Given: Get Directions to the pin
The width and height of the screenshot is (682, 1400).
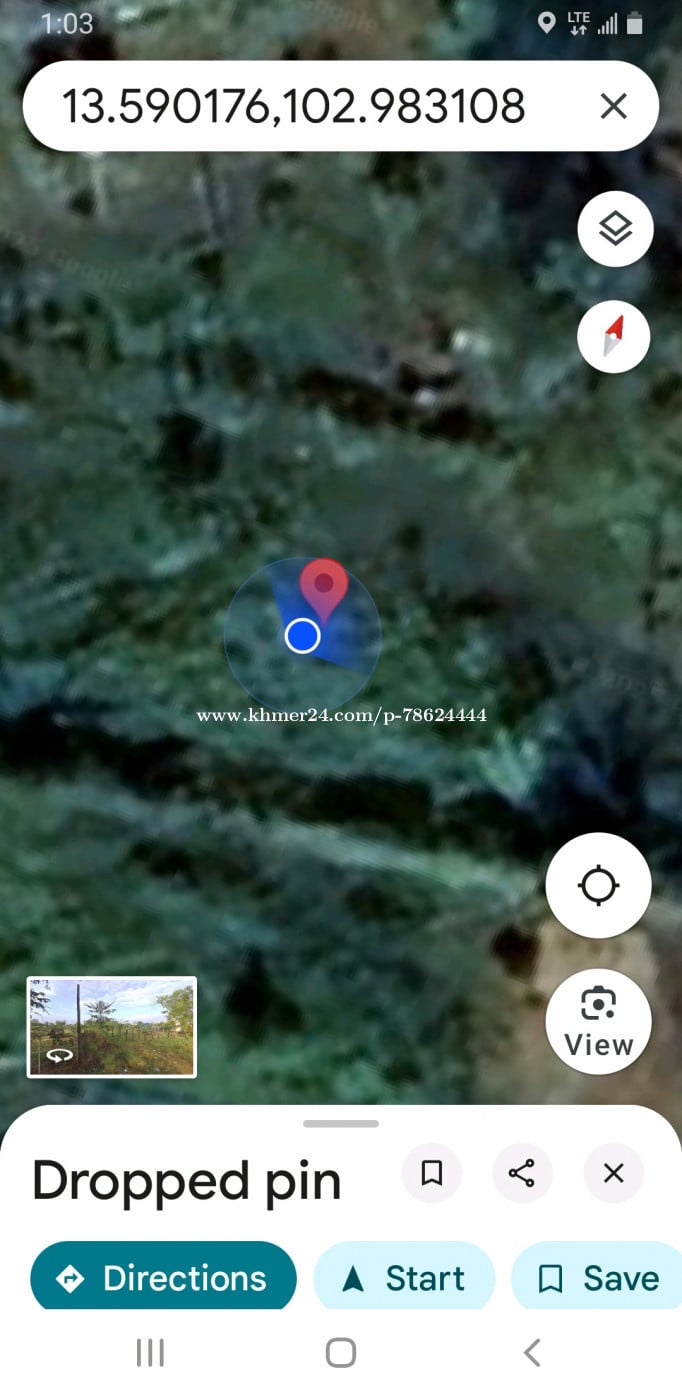Looking at the screenshot, I should point(164,1277).
